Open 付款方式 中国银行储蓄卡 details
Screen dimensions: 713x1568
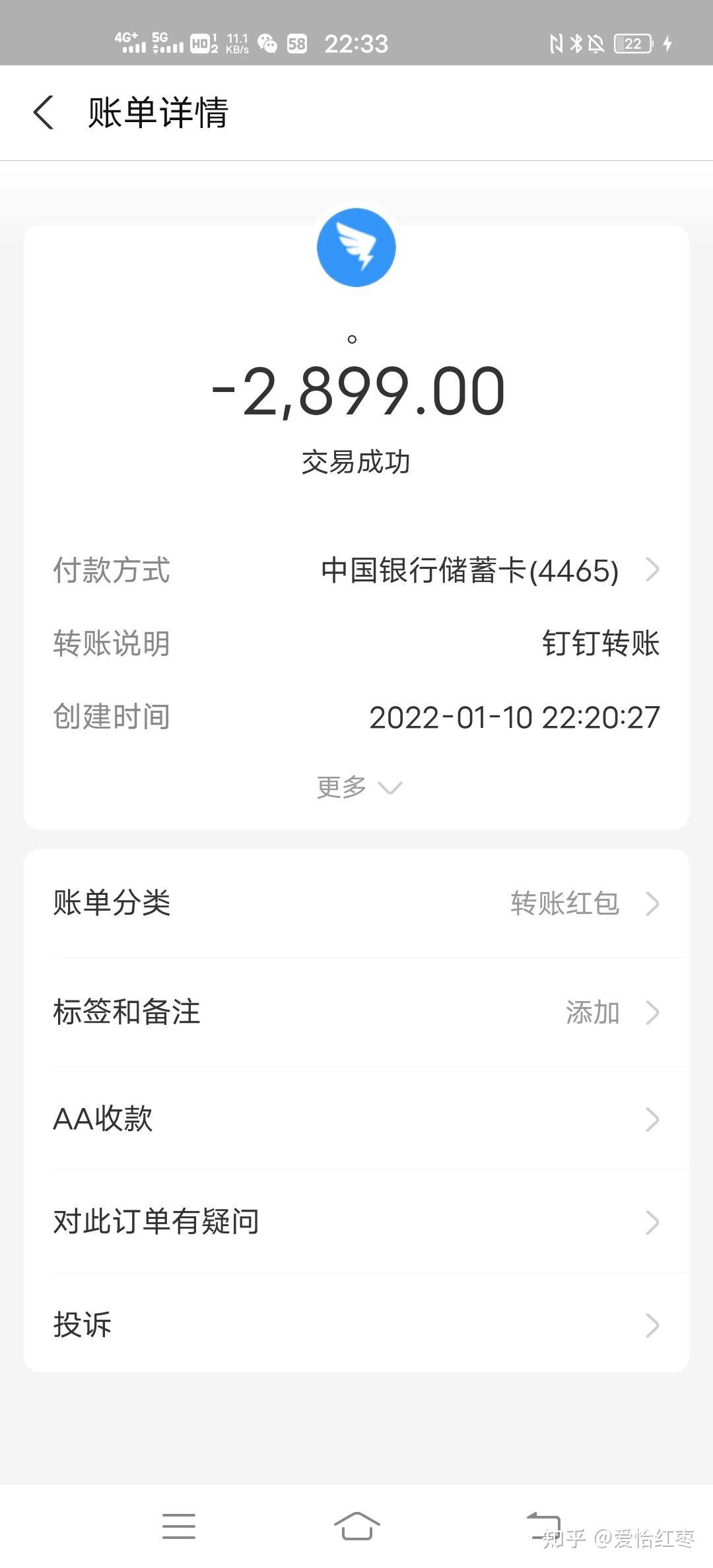489,571
